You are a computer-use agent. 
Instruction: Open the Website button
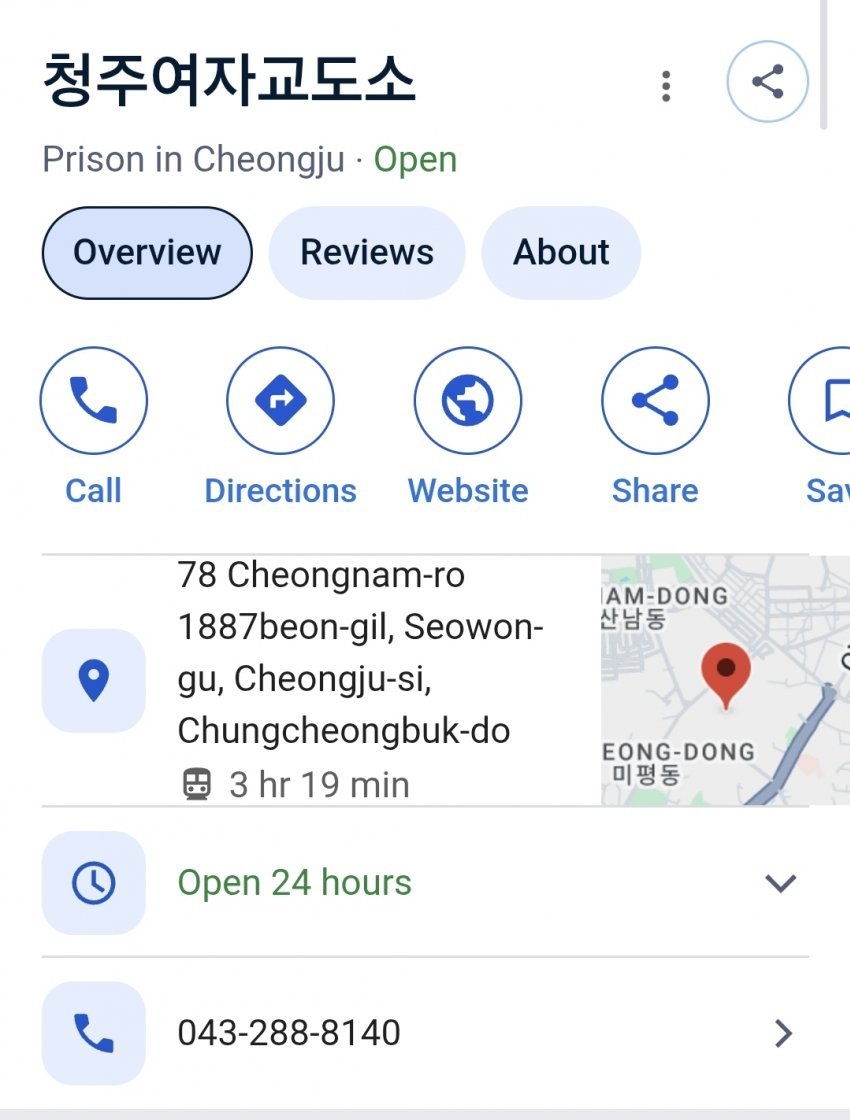pyautogui.click(x=468, y=401)
